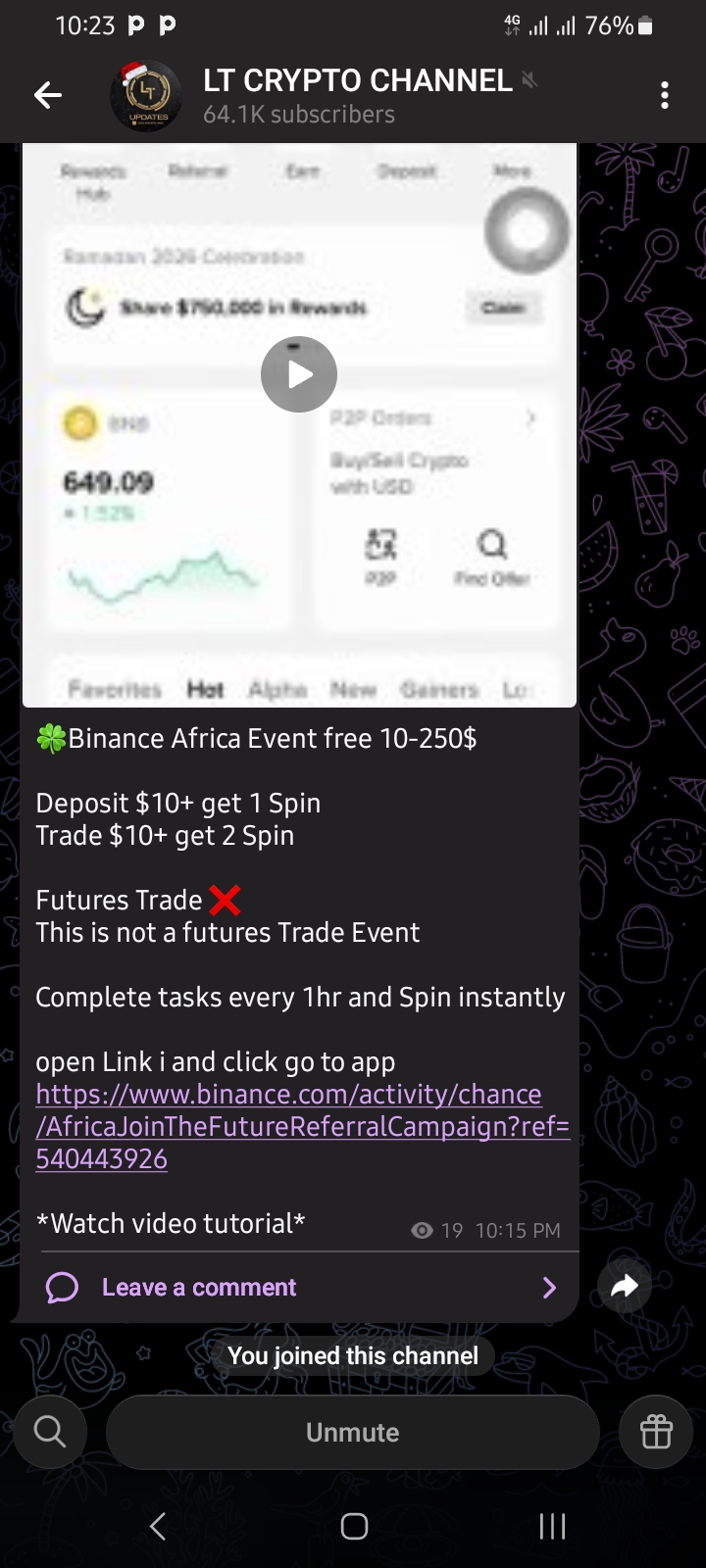Open LT CRYPTO CHANNEL profile info
This screenshot has width=706, height=1568.
(357, 95)
